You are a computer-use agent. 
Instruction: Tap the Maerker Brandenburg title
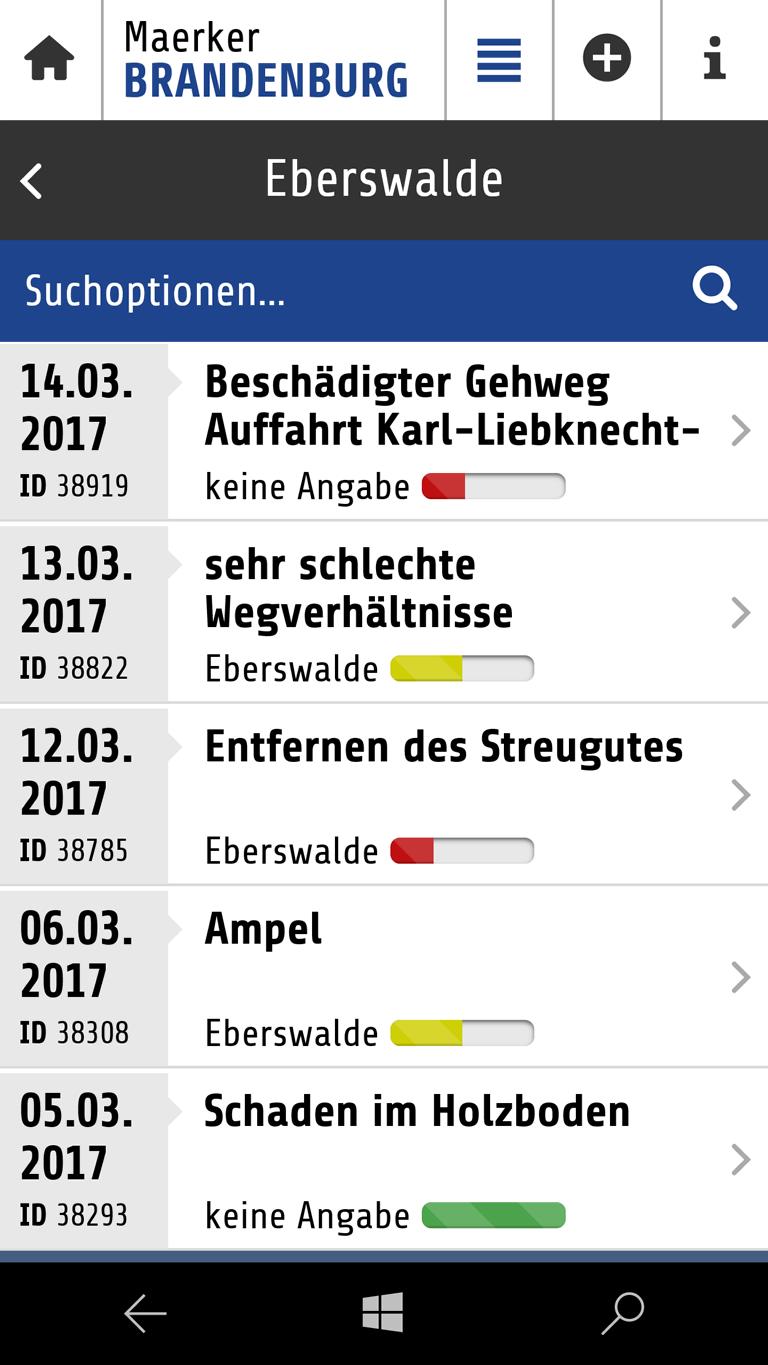pyautogui.click(x=265, y=59)
